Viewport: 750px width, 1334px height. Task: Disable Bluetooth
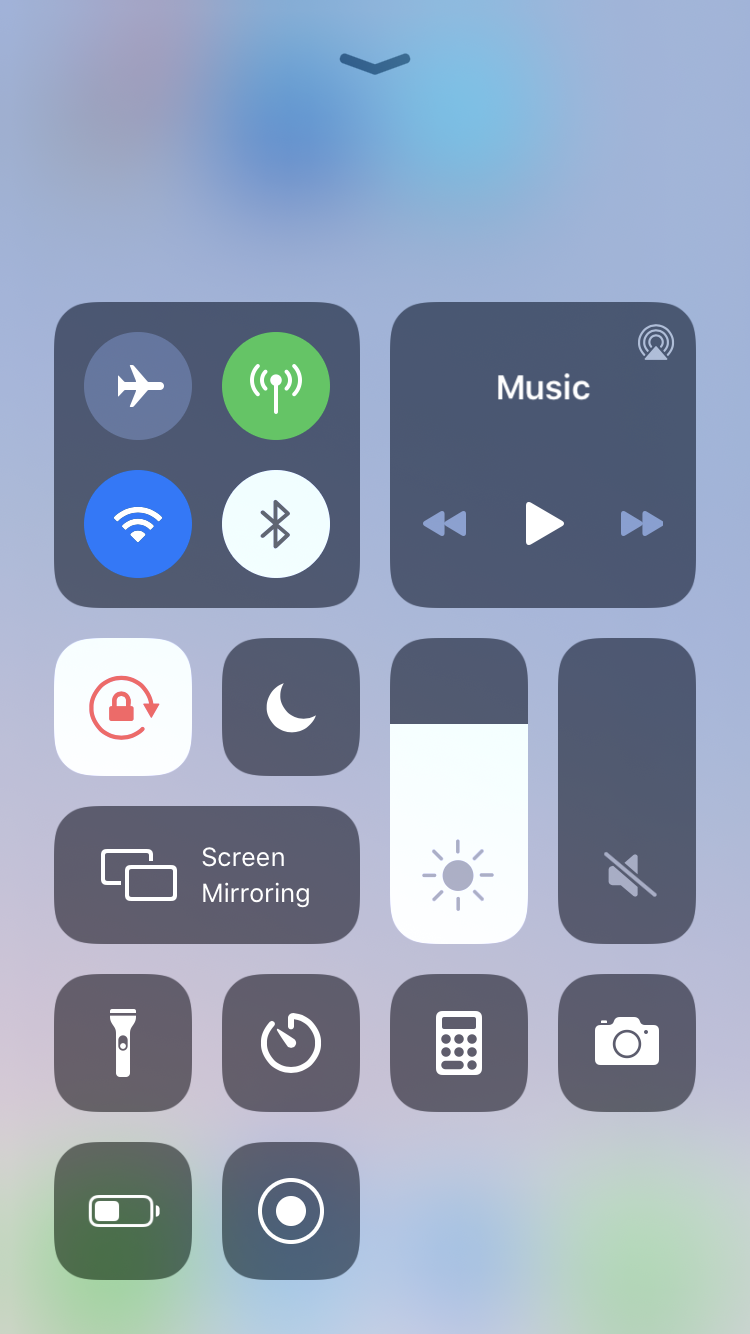(276, 524)
